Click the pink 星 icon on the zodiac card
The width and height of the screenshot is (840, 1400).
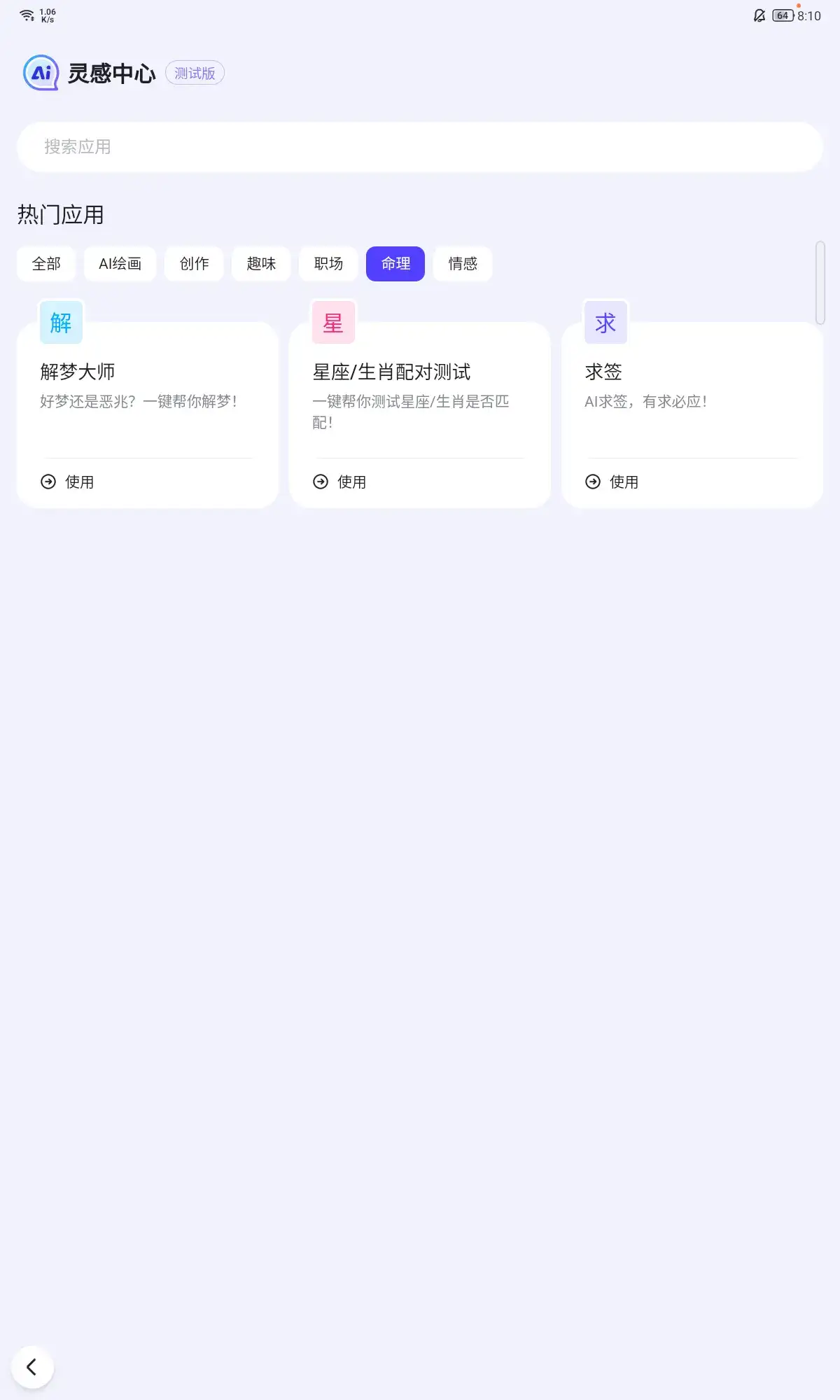[332, 323]
